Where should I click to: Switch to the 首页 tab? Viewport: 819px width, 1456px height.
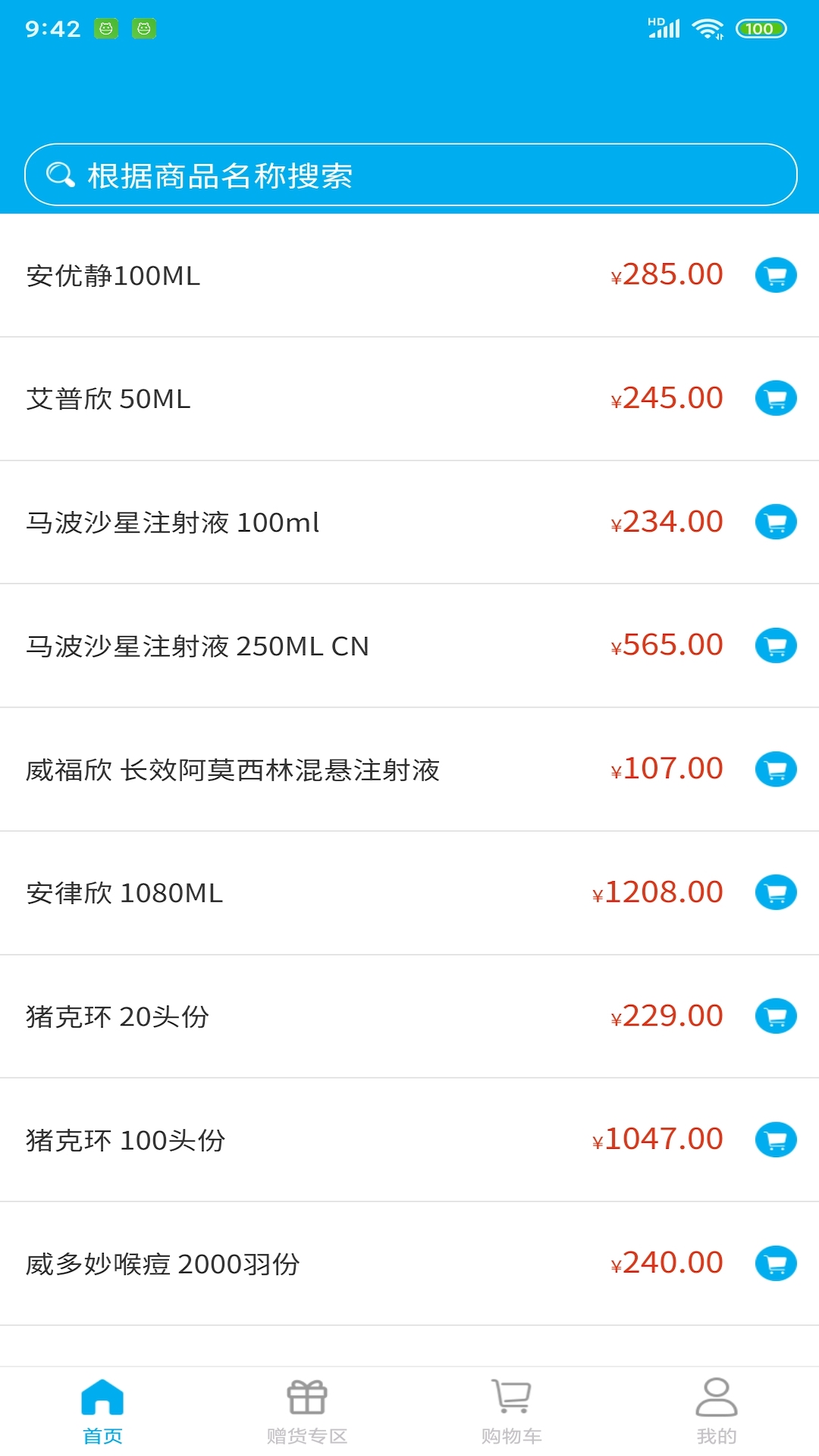point(102,1411)
